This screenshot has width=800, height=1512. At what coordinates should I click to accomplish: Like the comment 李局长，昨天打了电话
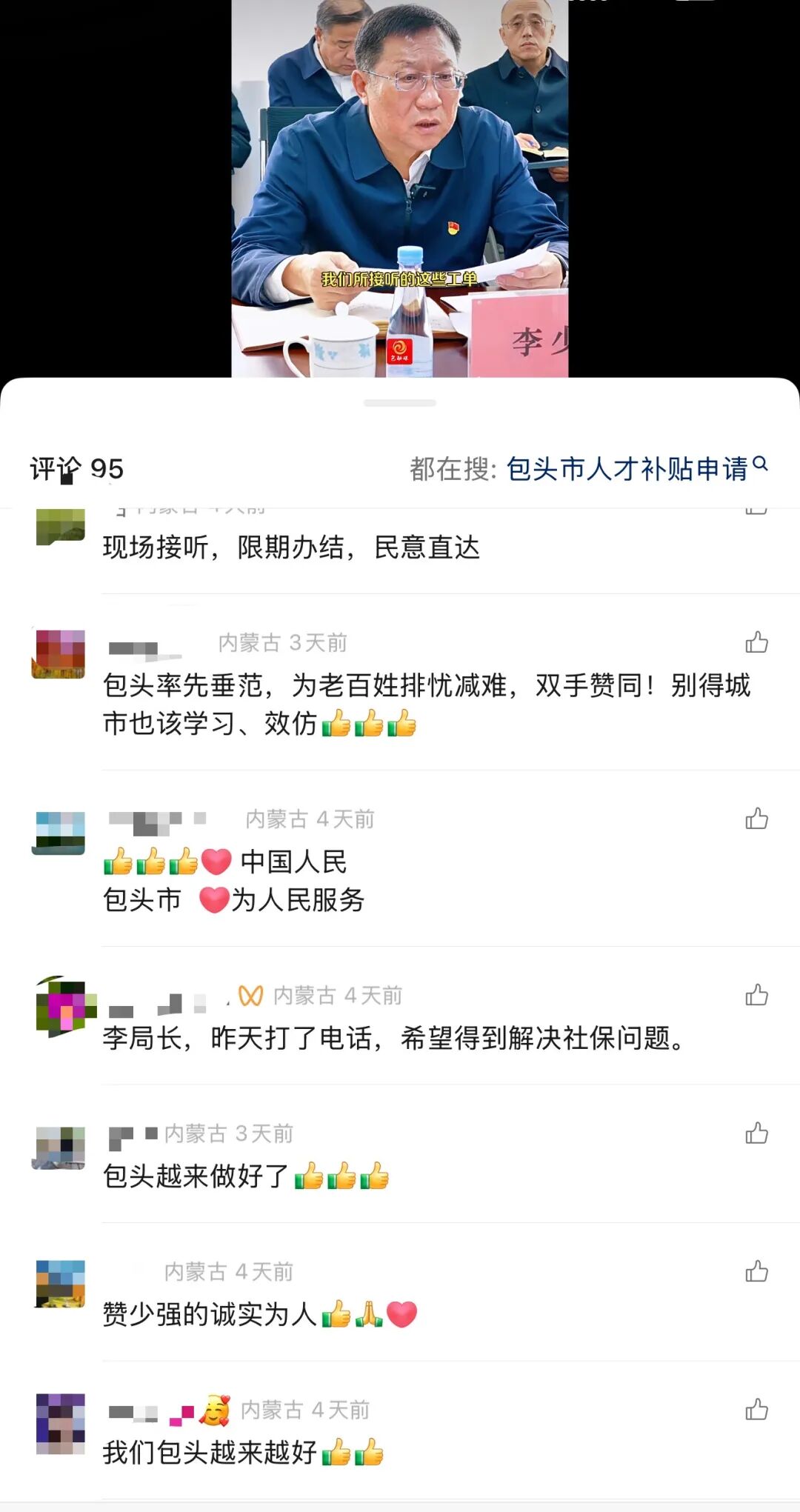click(x=756, y=995)
